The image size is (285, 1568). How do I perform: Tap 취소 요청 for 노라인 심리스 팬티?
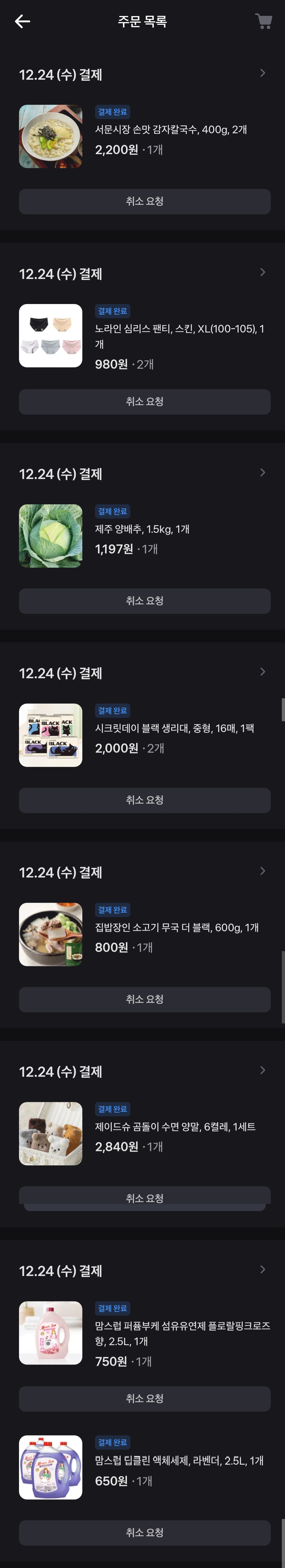(x=144, y=402)
